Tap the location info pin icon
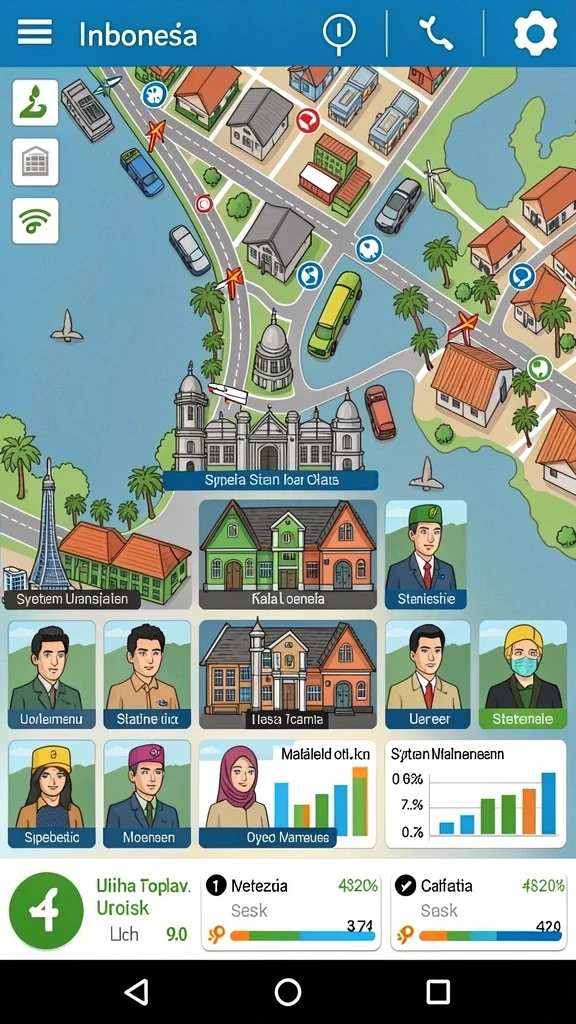The width and height of the screenshot is (576, 1024). pos(340,32)
